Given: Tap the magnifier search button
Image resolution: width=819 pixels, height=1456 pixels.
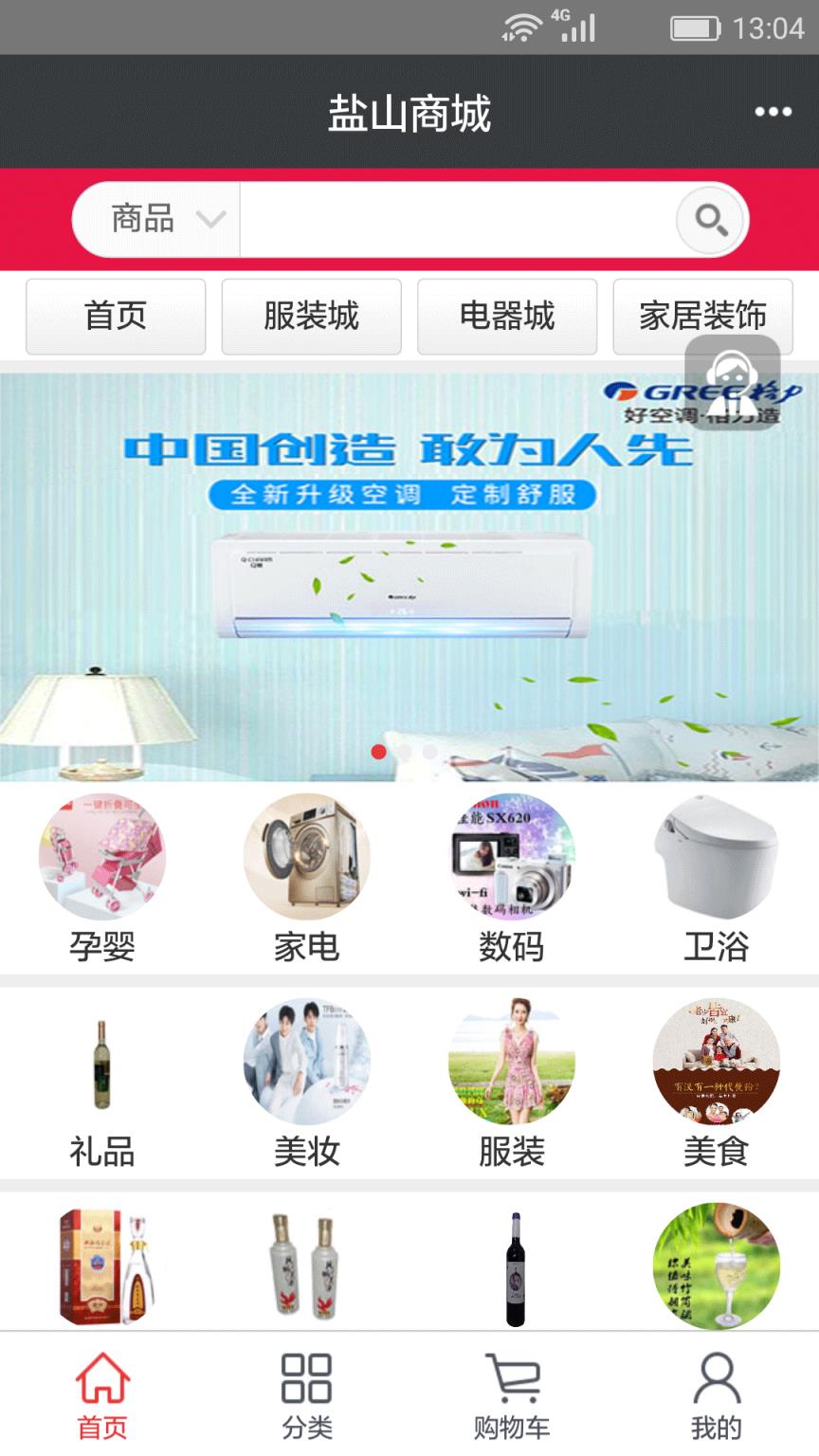Looking at the screenshot, I should pyautogui.click(x=711, y=220).
